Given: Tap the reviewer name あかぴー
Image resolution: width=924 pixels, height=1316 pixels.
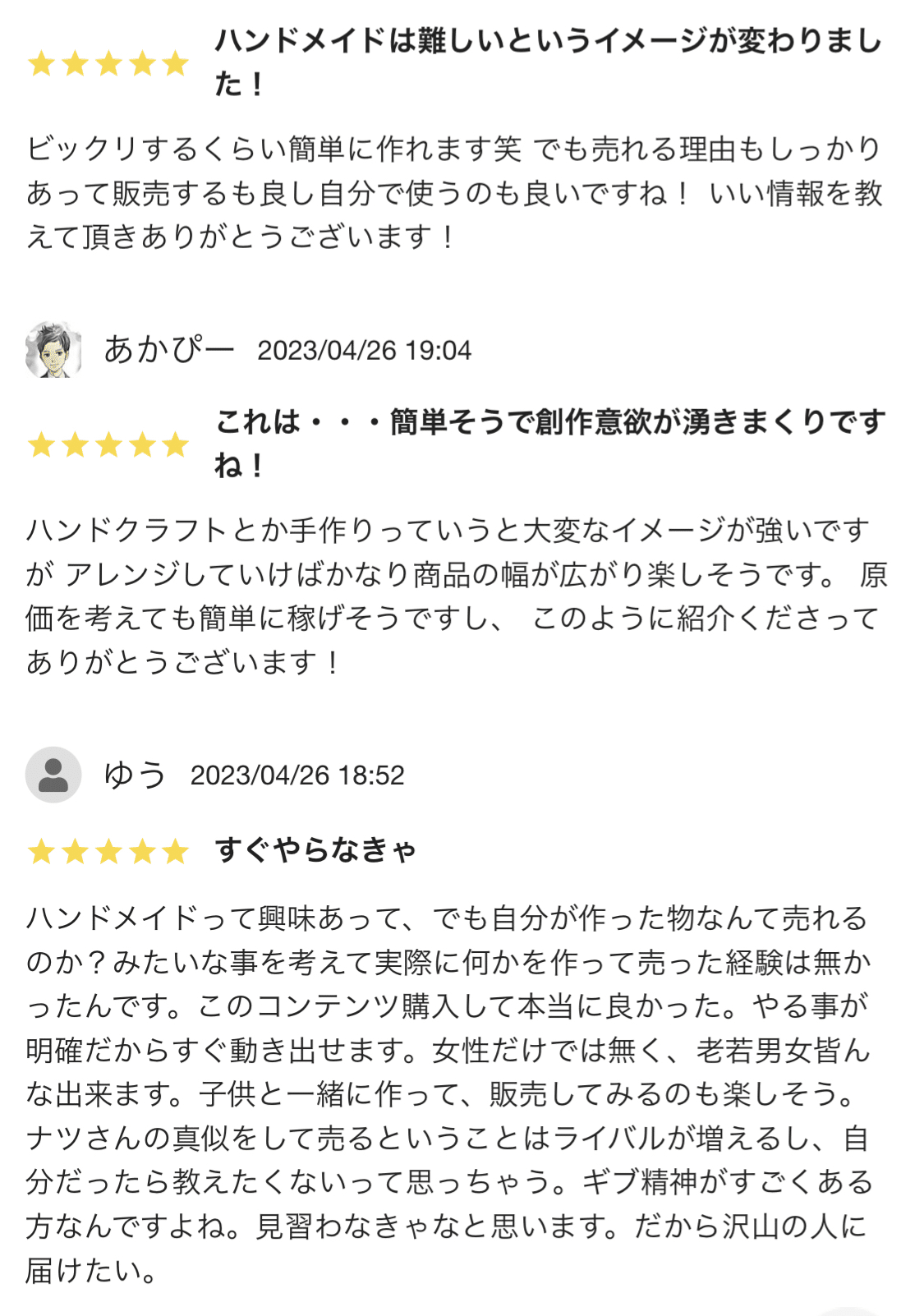Looking at the screenshot, I should [x=169, y=350].
